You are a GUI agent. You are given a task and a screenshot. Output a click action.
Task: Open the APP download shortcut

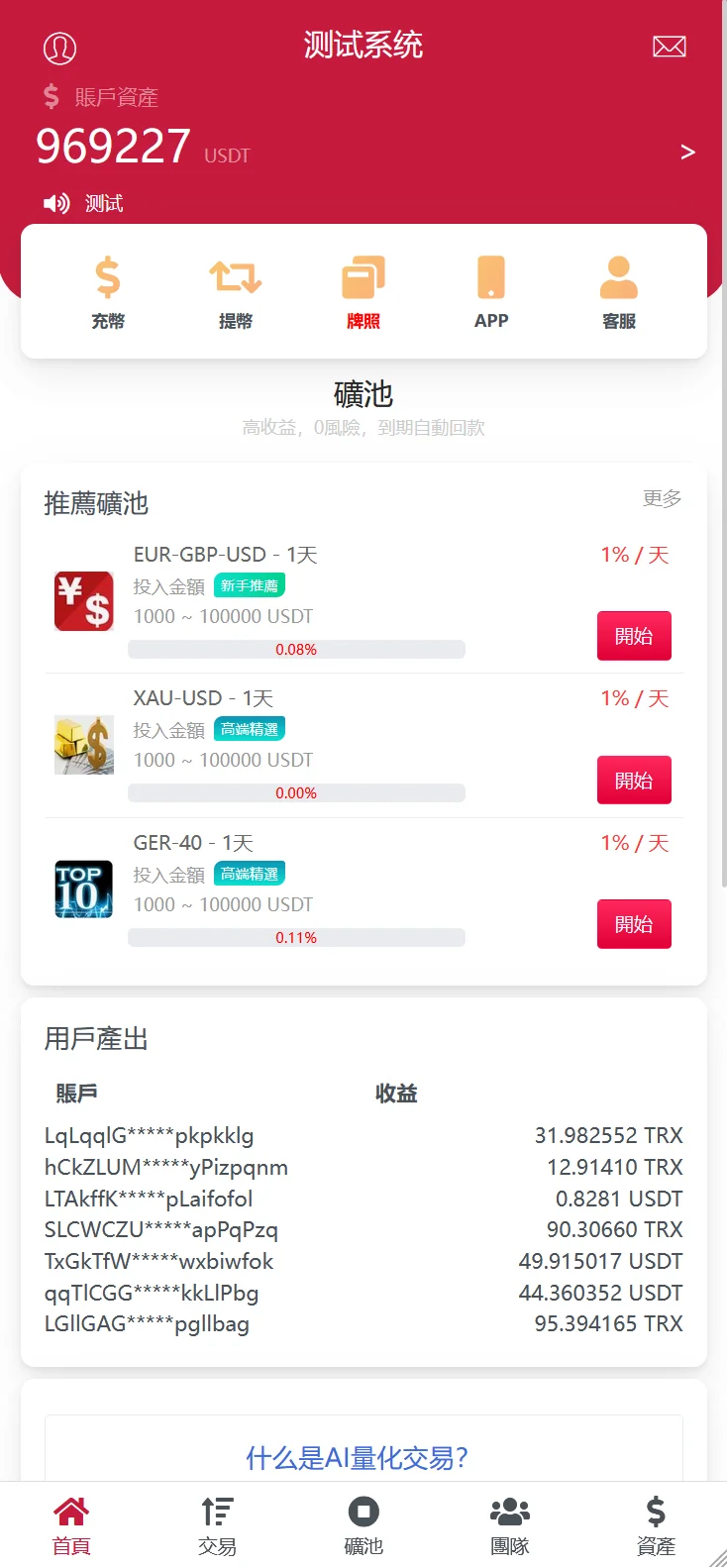point(491,292)
